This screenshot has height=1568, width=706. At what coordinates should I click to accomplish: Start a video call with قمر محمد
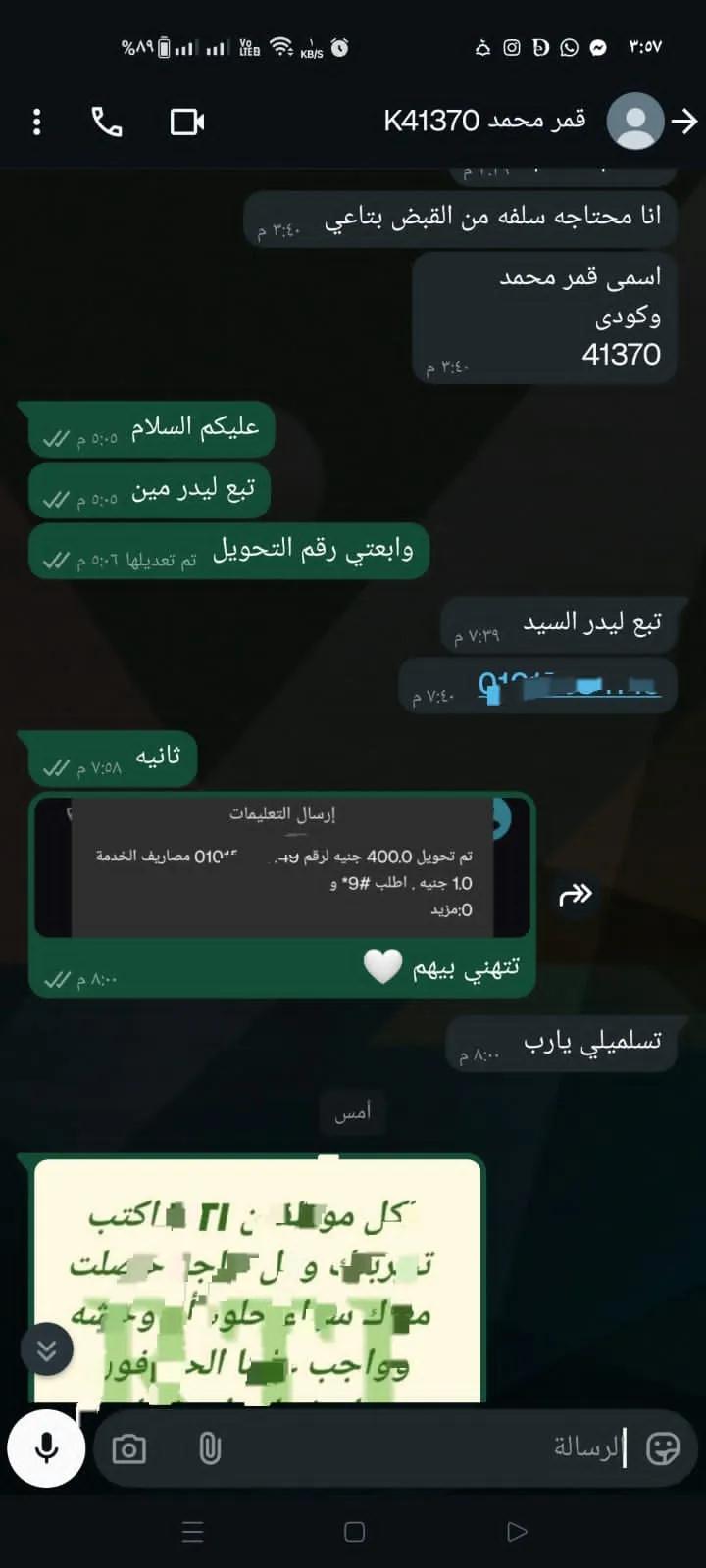pos(187,122)
